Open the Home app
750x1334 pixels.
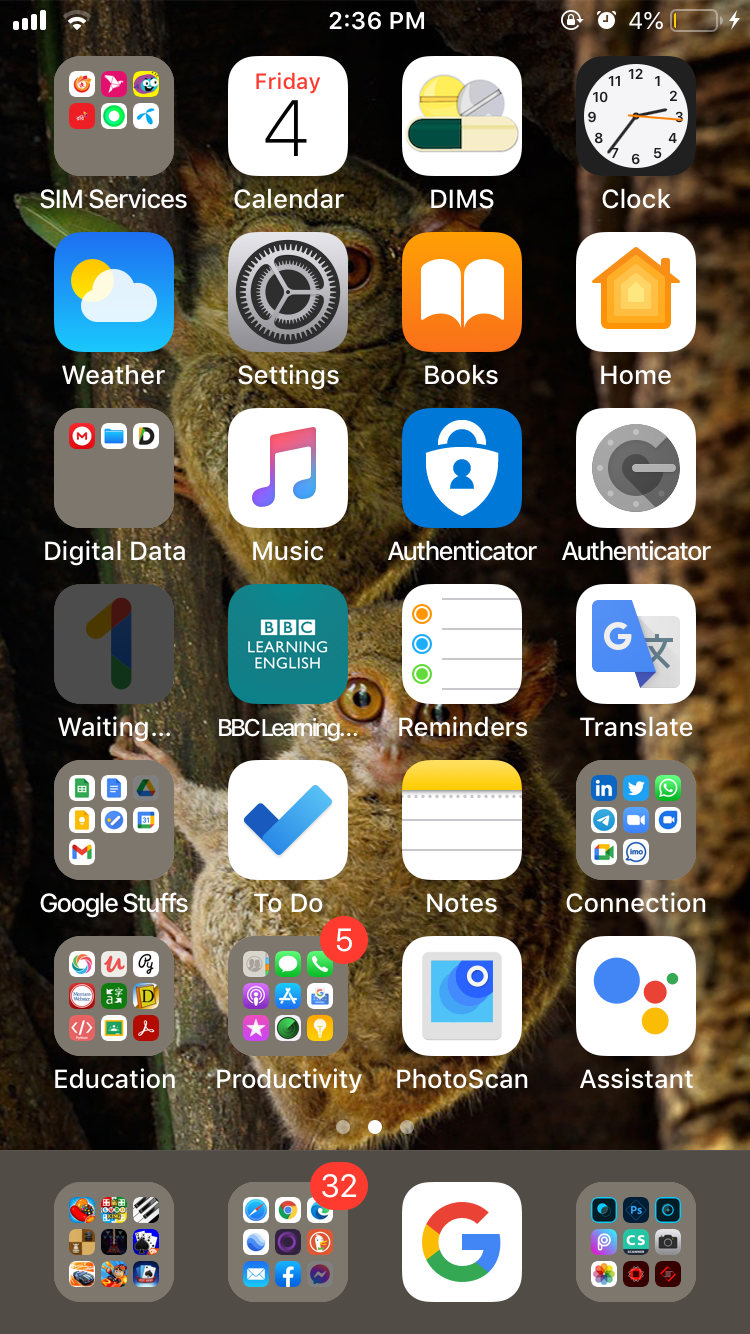click(636, 292)
